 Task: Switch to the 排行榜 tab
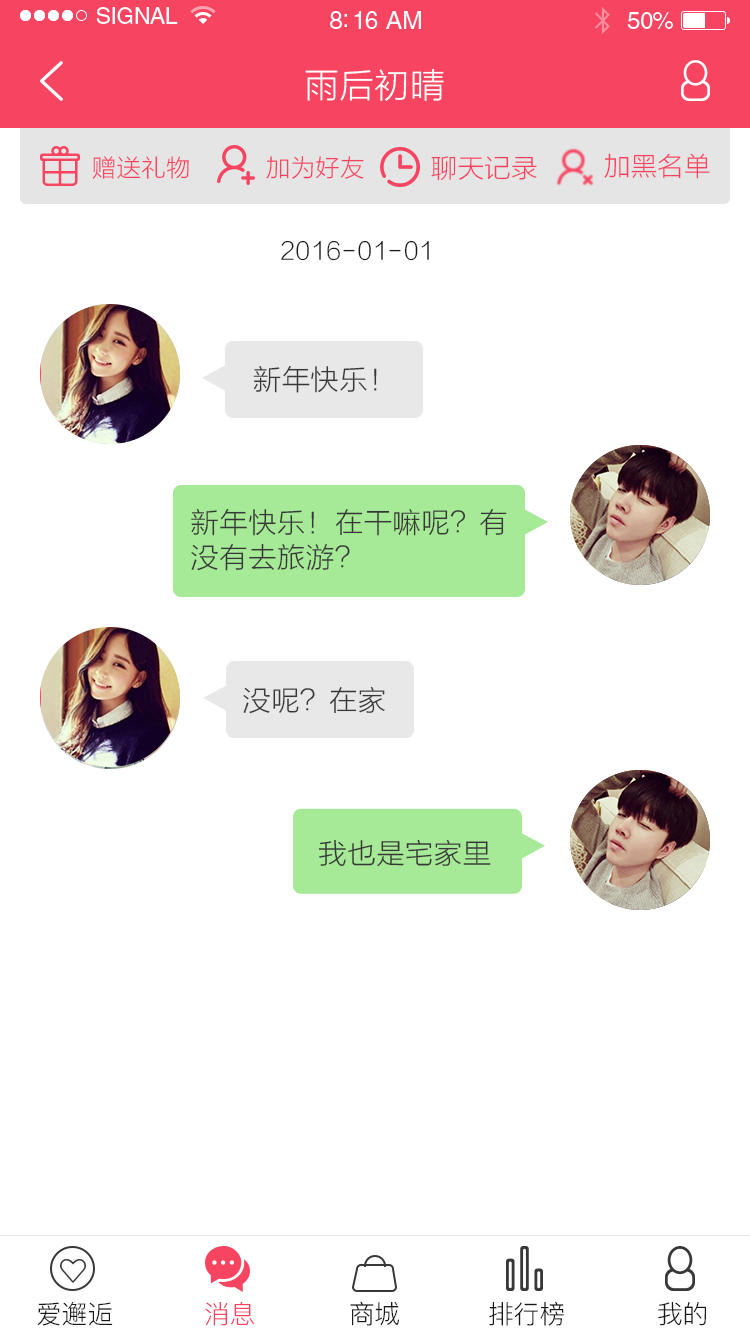pyautogui.click(x=526, y=1286)
